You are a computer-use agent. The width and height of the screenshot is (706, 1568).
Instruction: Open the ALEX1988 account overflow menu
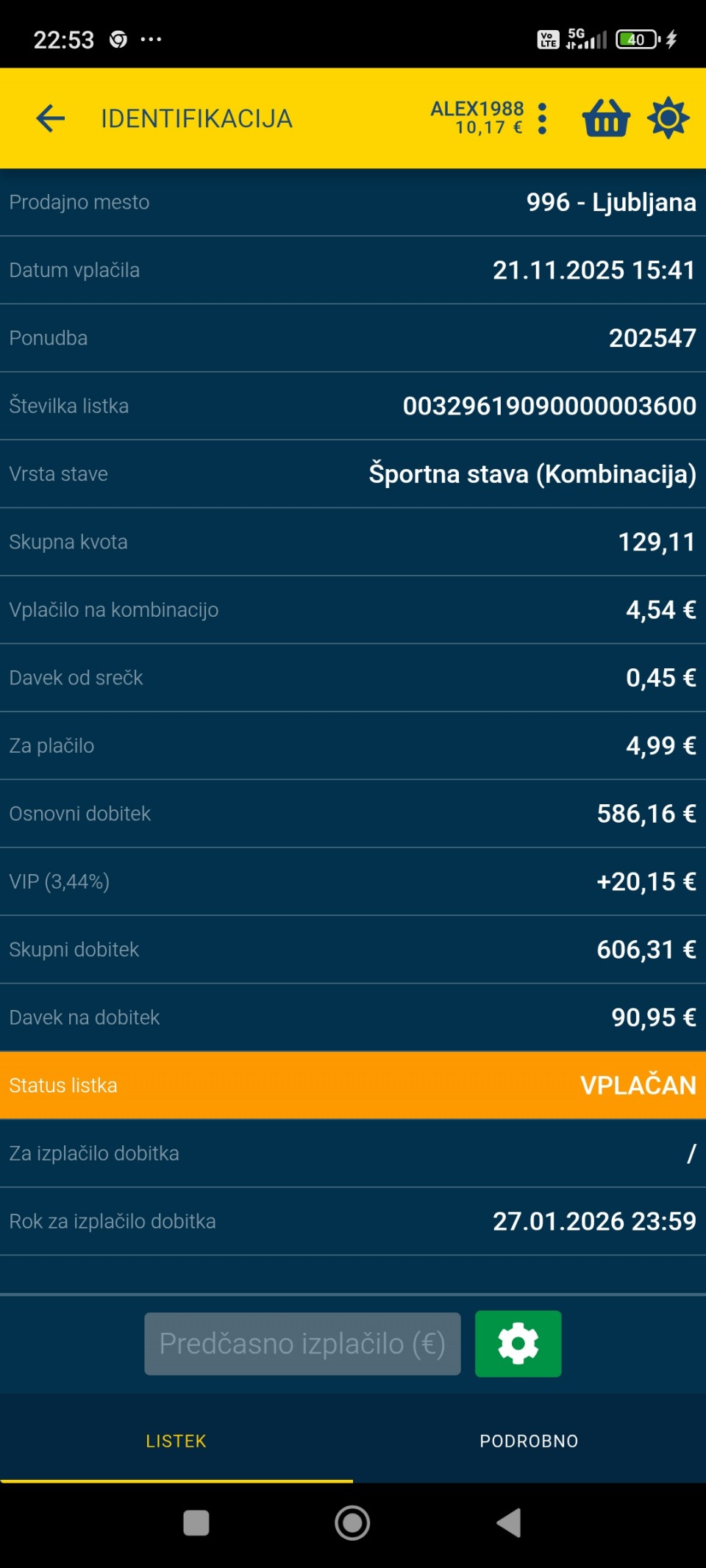point(542,118)
